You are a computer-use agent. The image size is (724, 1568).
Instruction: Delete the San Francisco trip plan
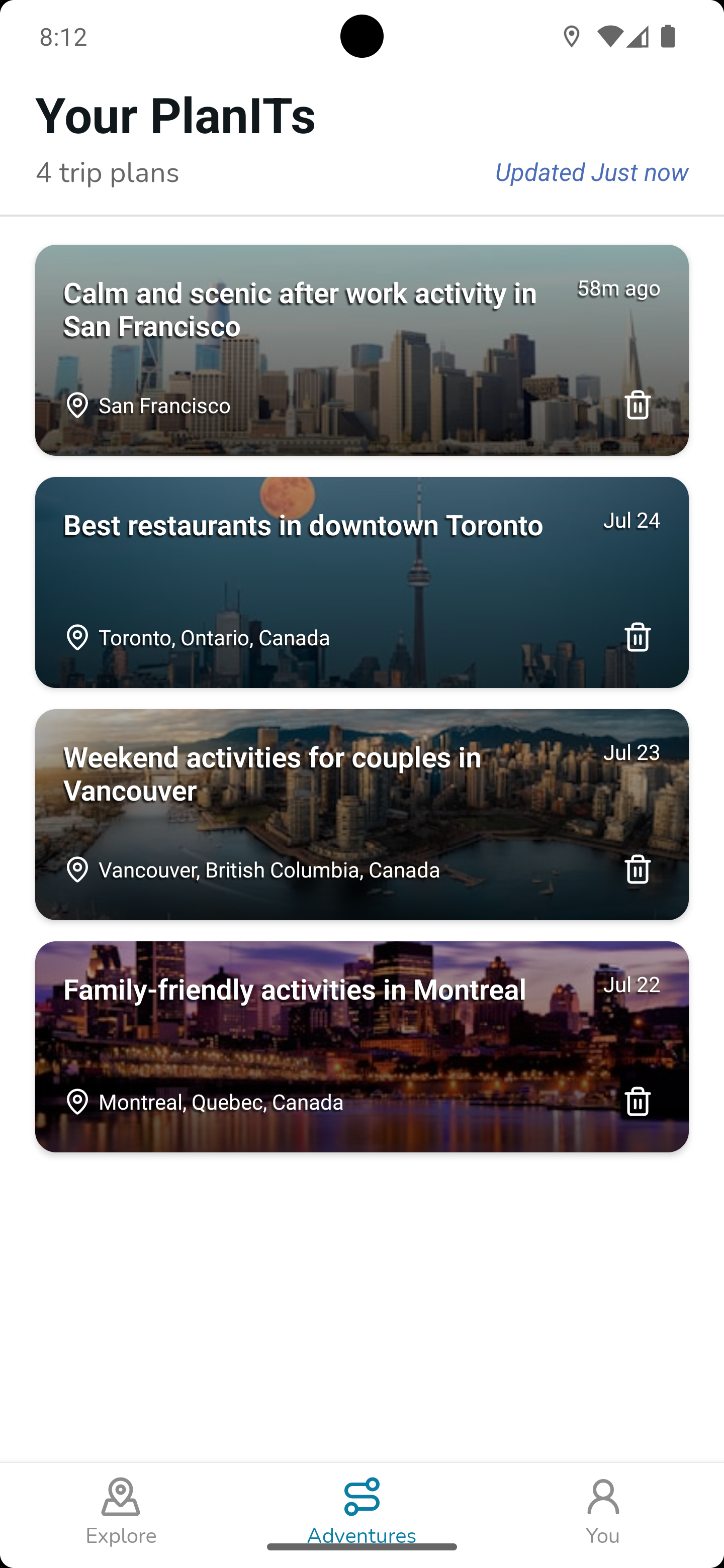click(x=637, y=406)
